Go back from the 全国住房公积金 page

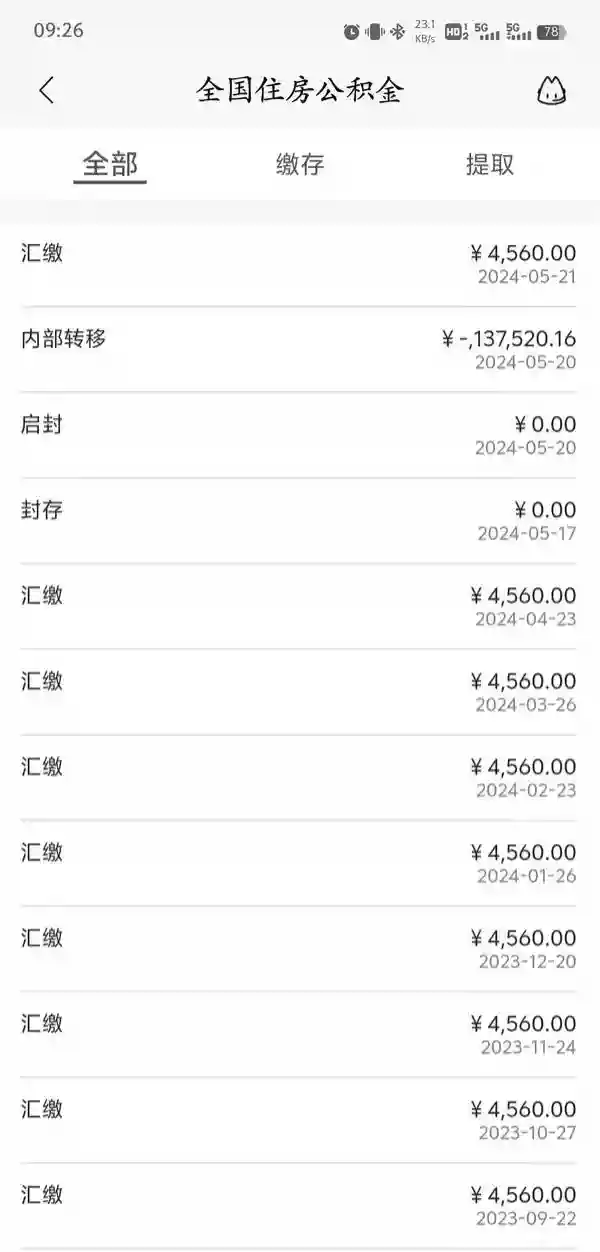[x=46, y=91]
